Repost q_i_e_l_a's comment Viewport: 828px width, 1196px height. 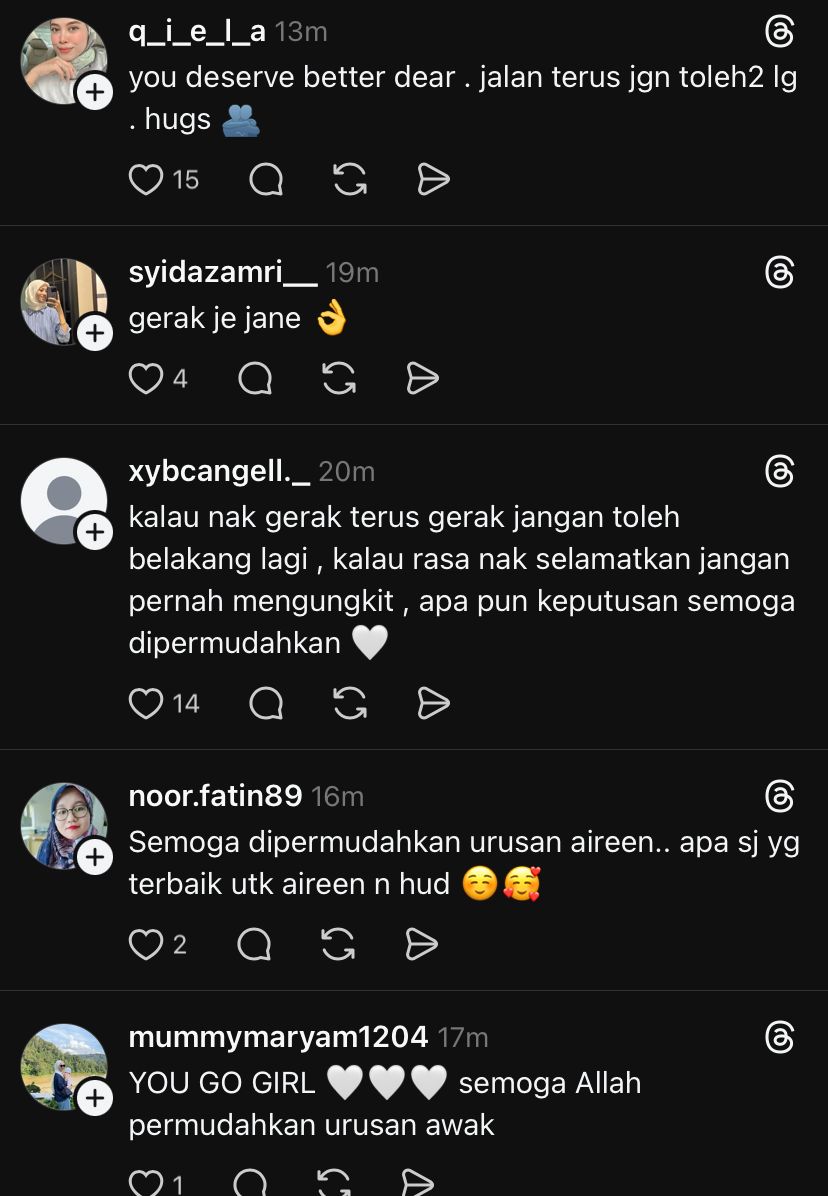point(349,180)
